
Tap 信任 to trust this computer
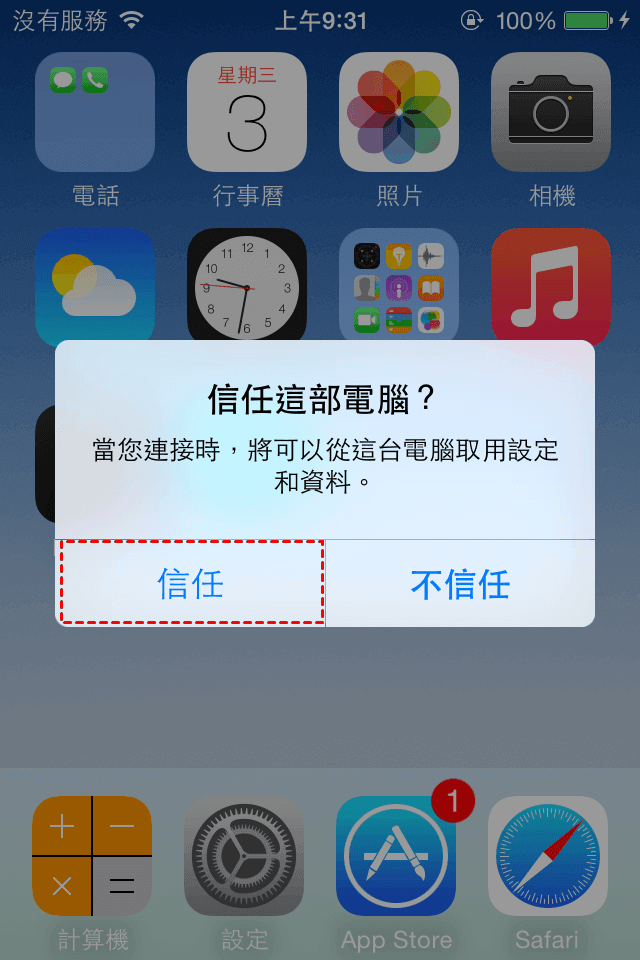[191, 584]
